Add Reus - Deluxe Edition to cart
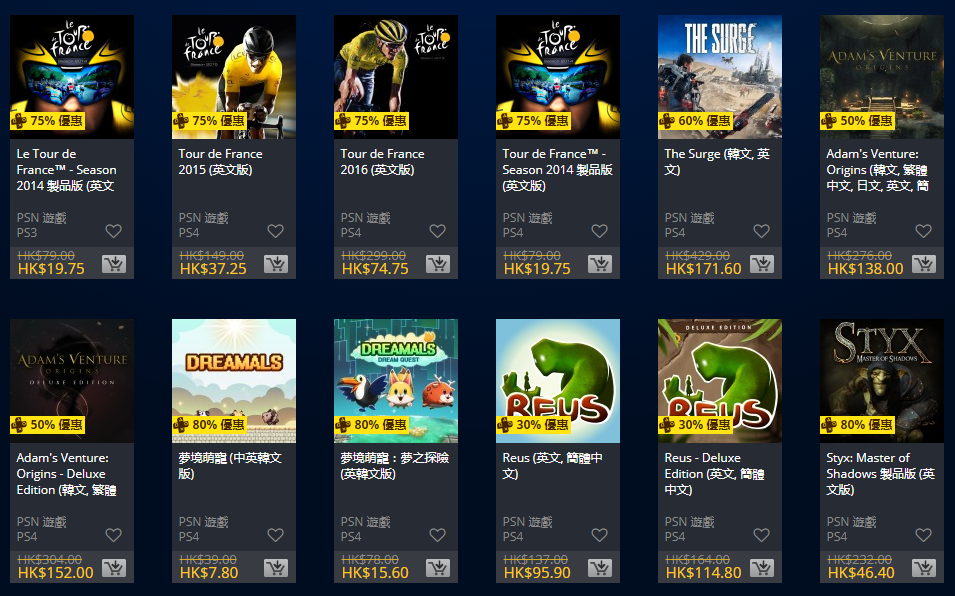 click(x=761, y=568)
